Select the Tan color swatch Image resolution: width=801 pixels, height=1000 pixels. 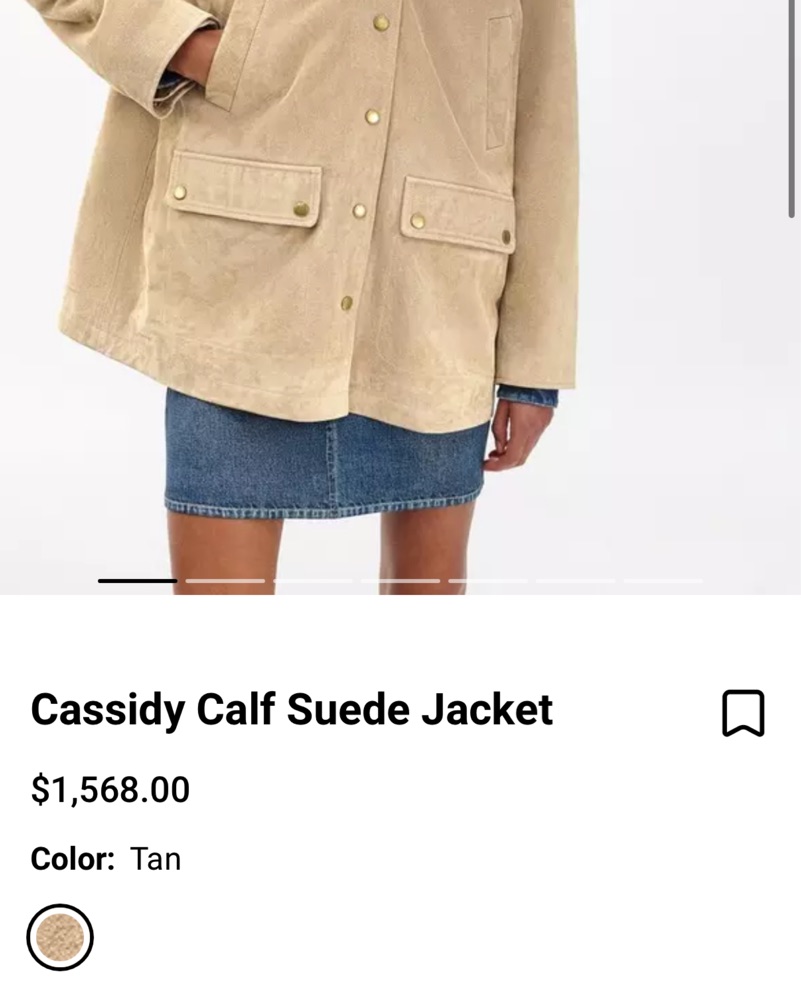pos(60,937)
